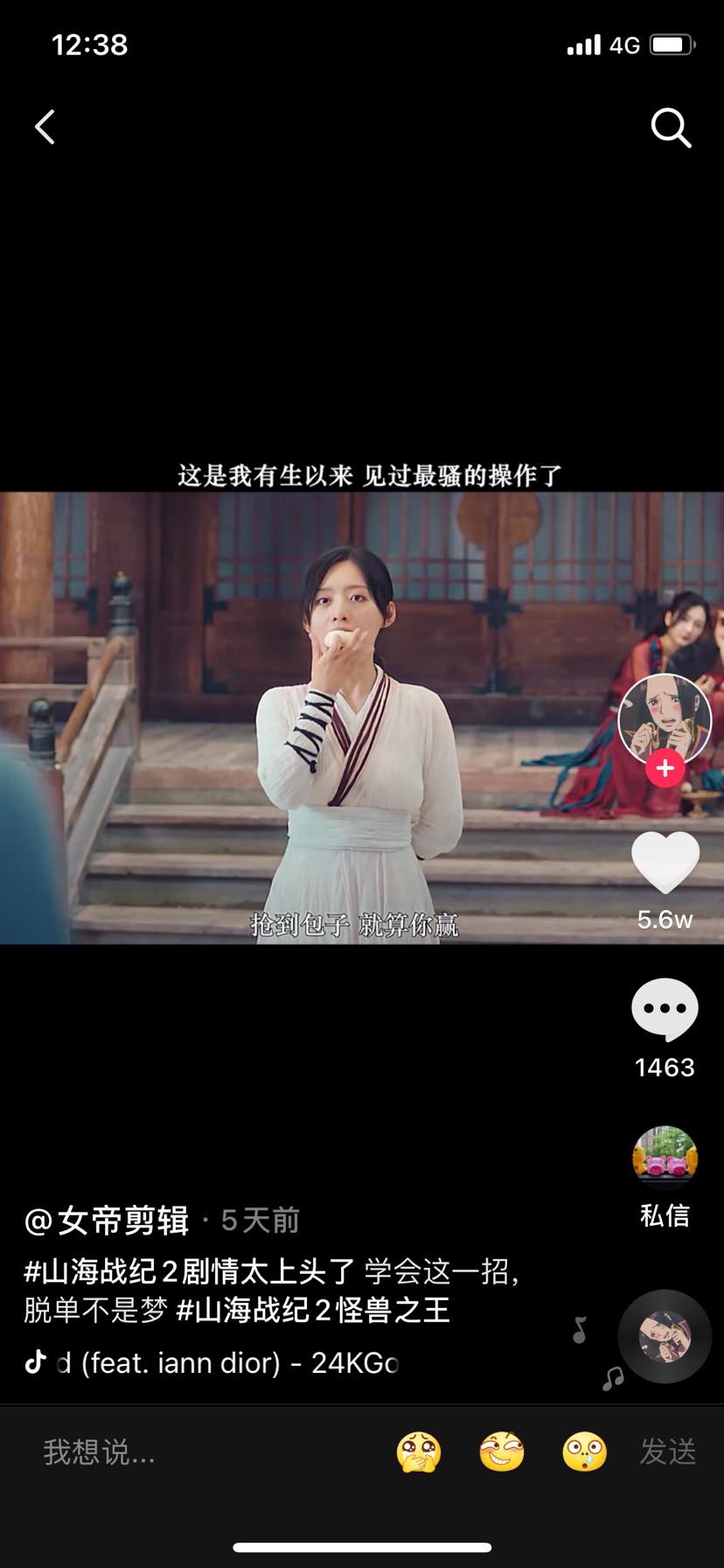Open hashtag #山海战纪2怪兽之王
This screenshot has height=1568, width=724.
[x=313, y=1310]
